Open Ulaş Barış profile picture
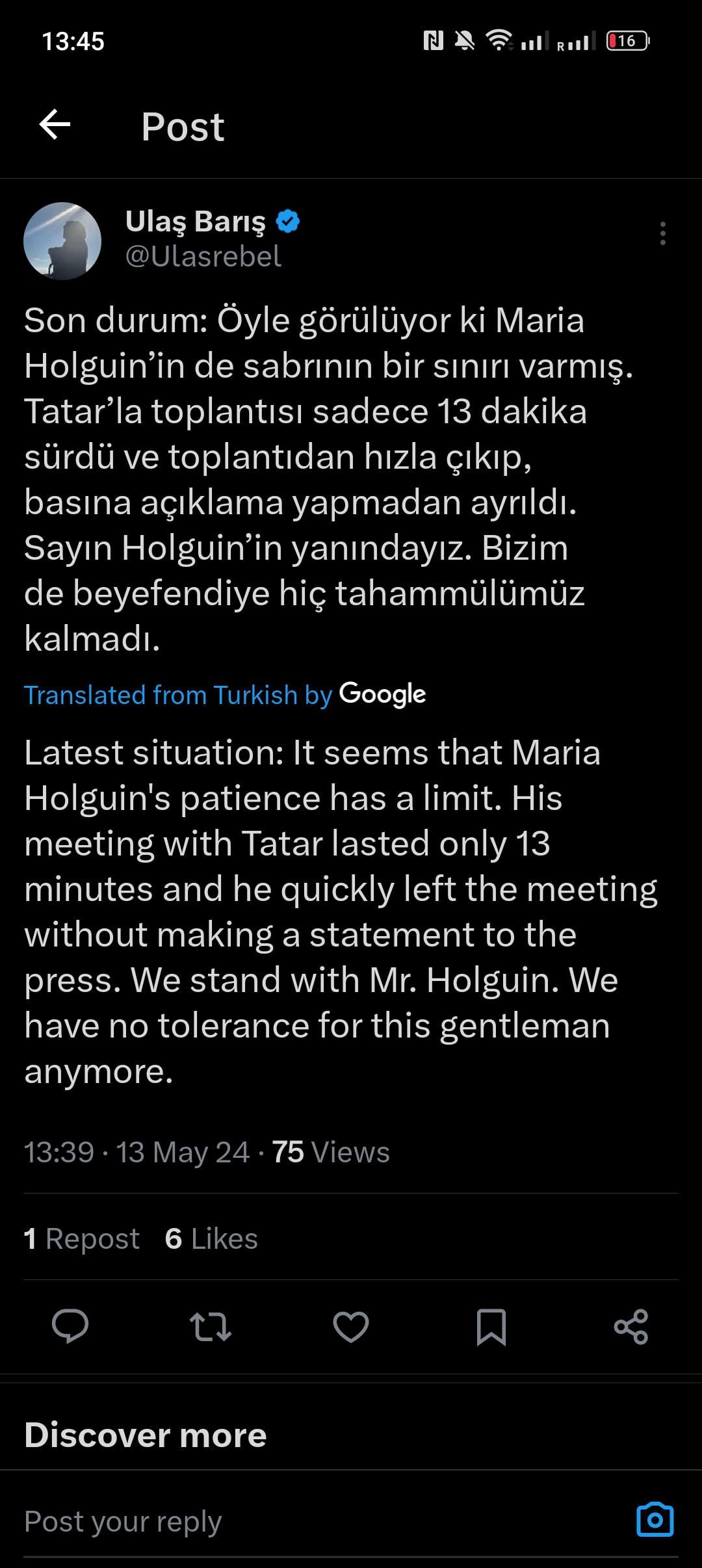This screenshot has height=1568, width=702. click(62, 241)
